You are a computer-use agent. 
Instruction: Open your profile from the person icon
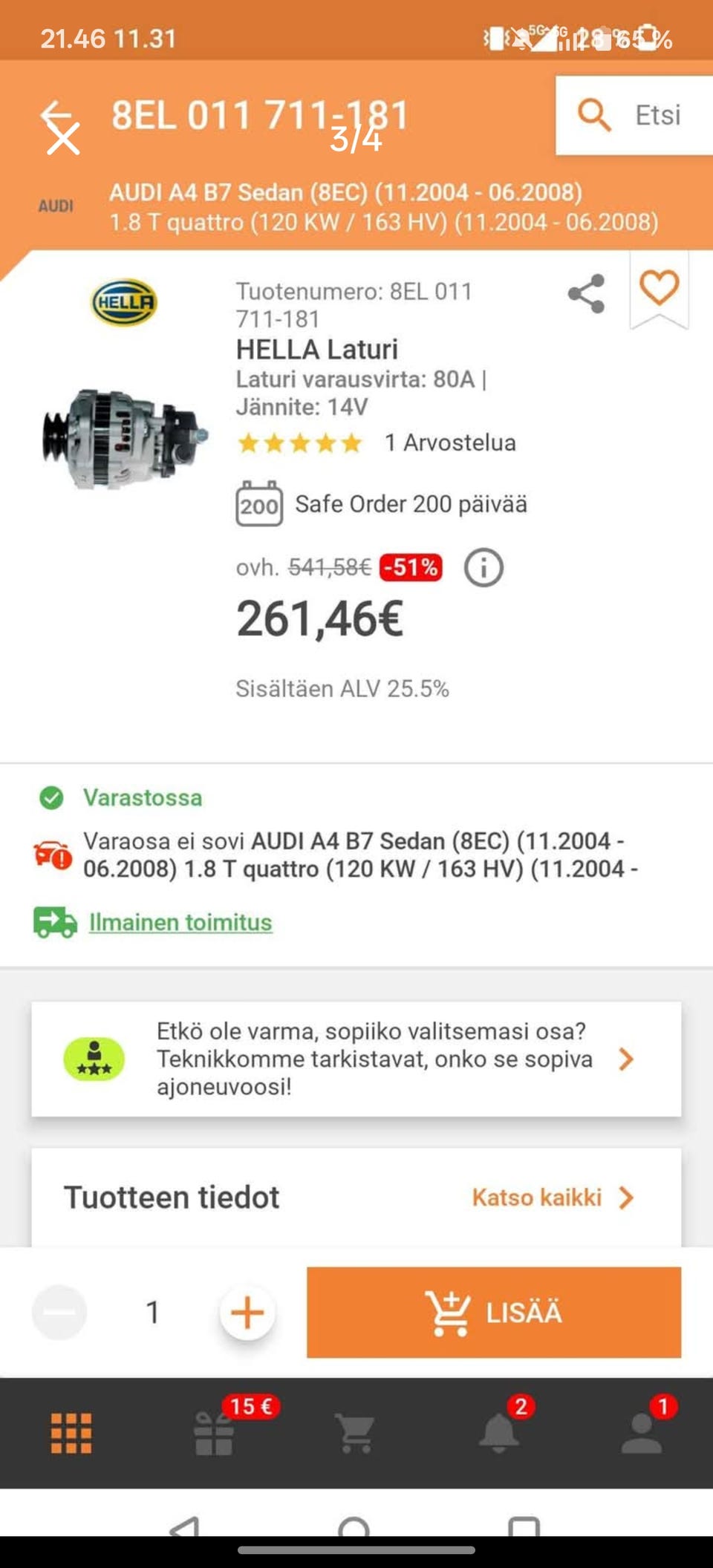(642, 1433)
